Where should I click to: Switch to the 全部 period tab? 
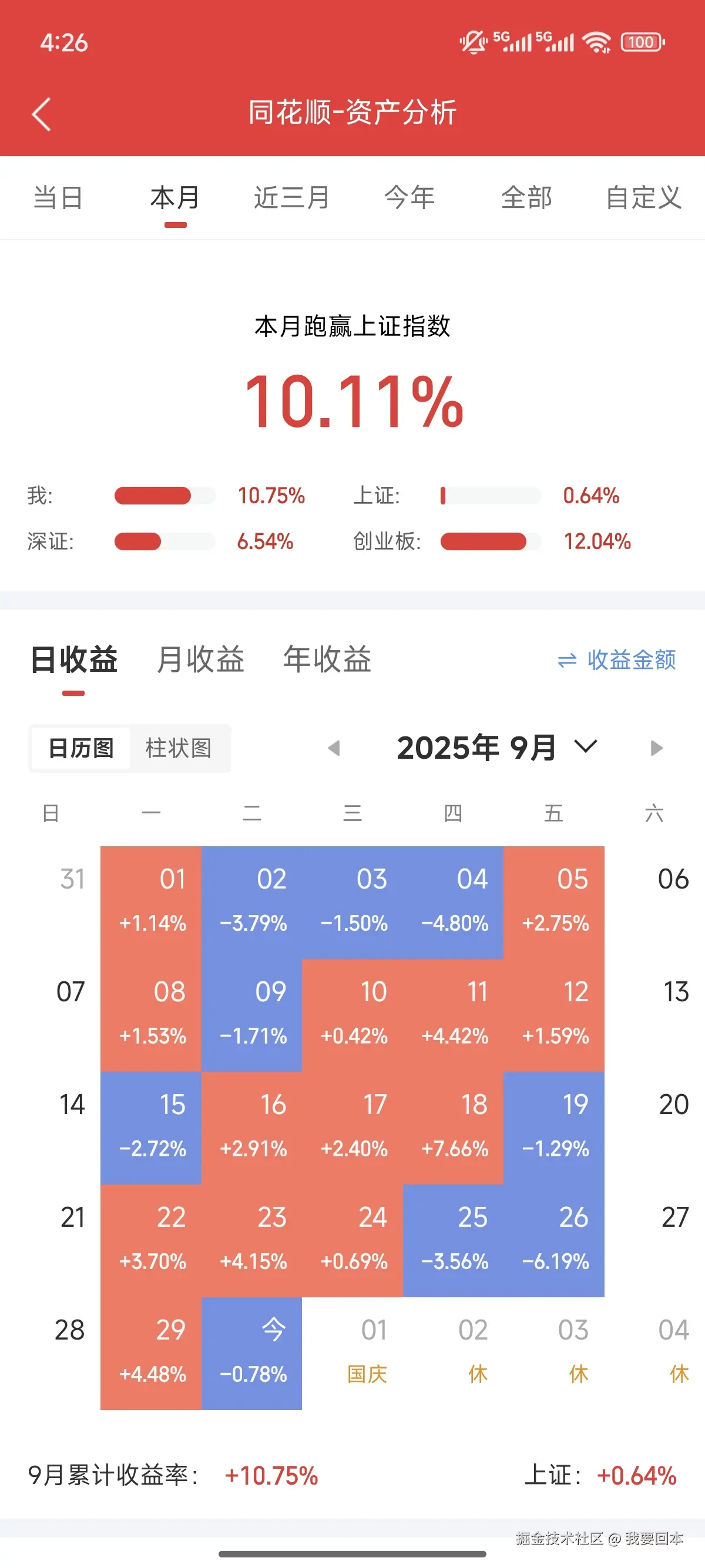(526, 197)
